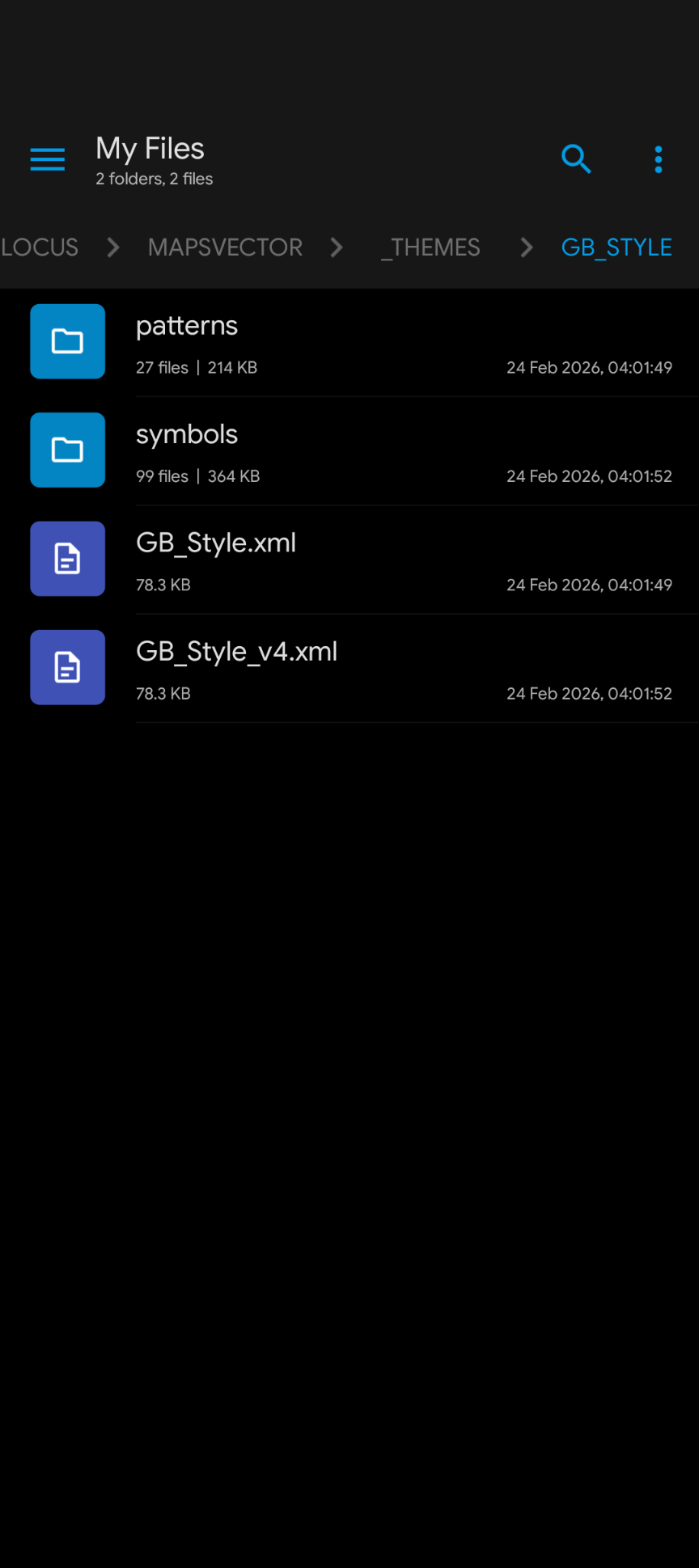The height and width of the screenshot is (1568, 699).
Task: Search files with the magnifier icon
Action: (x=576, y=159)
